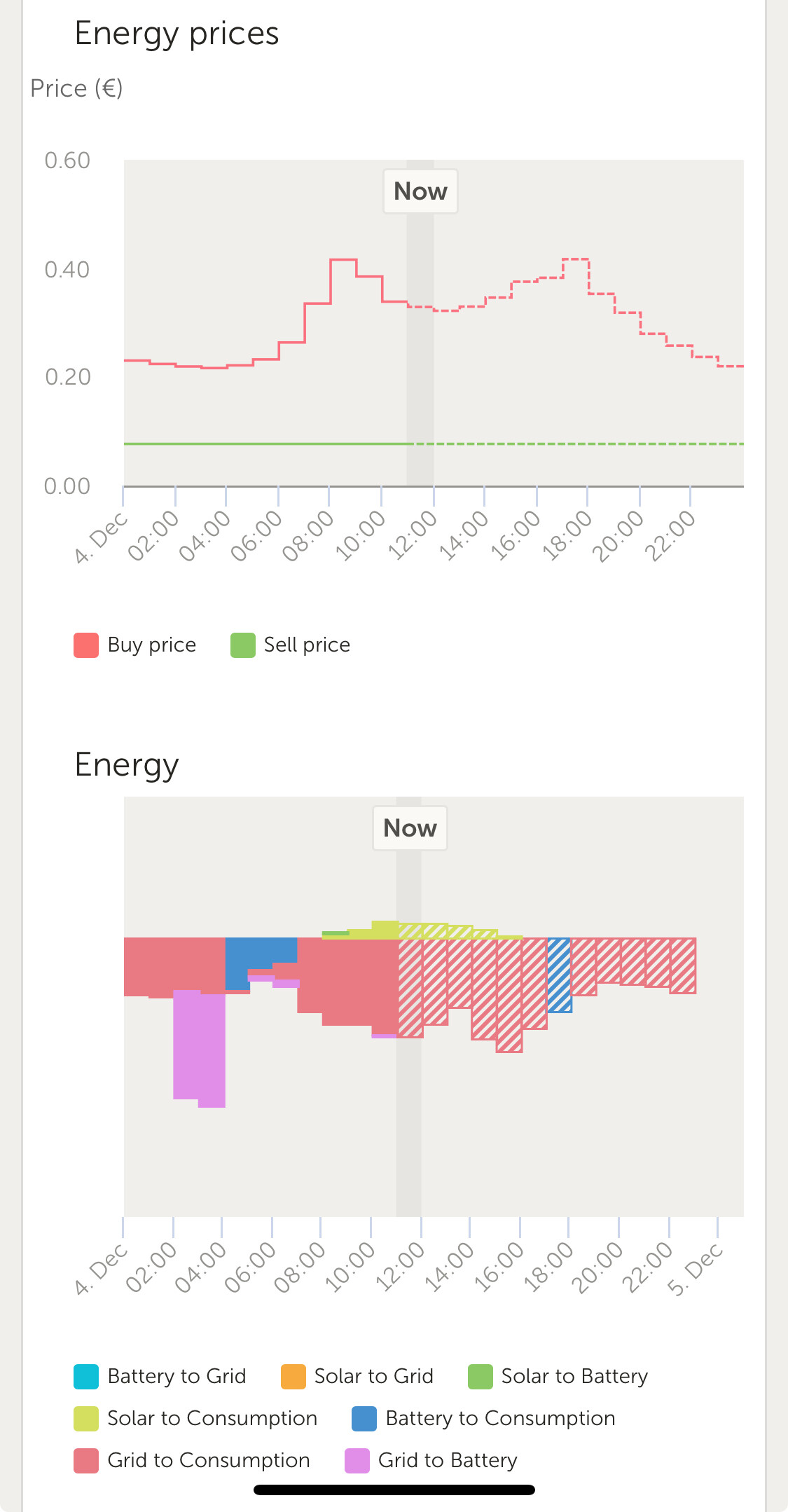Hide the Solar to Battery series
This screenshot has height=1512, width=788.
click(558, 1376)
